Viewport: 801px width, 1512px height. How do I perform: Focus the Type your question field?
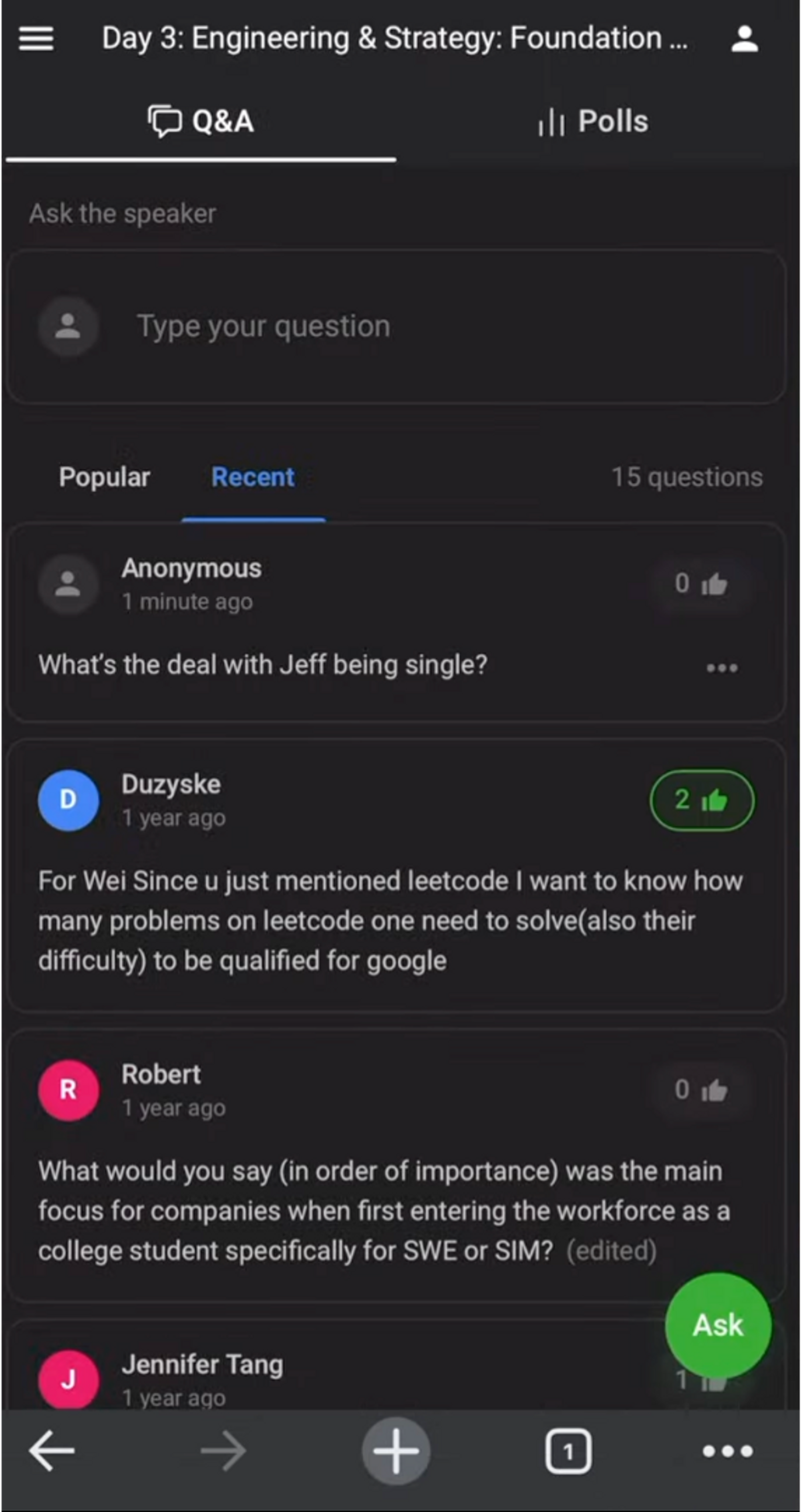point(396,326)
